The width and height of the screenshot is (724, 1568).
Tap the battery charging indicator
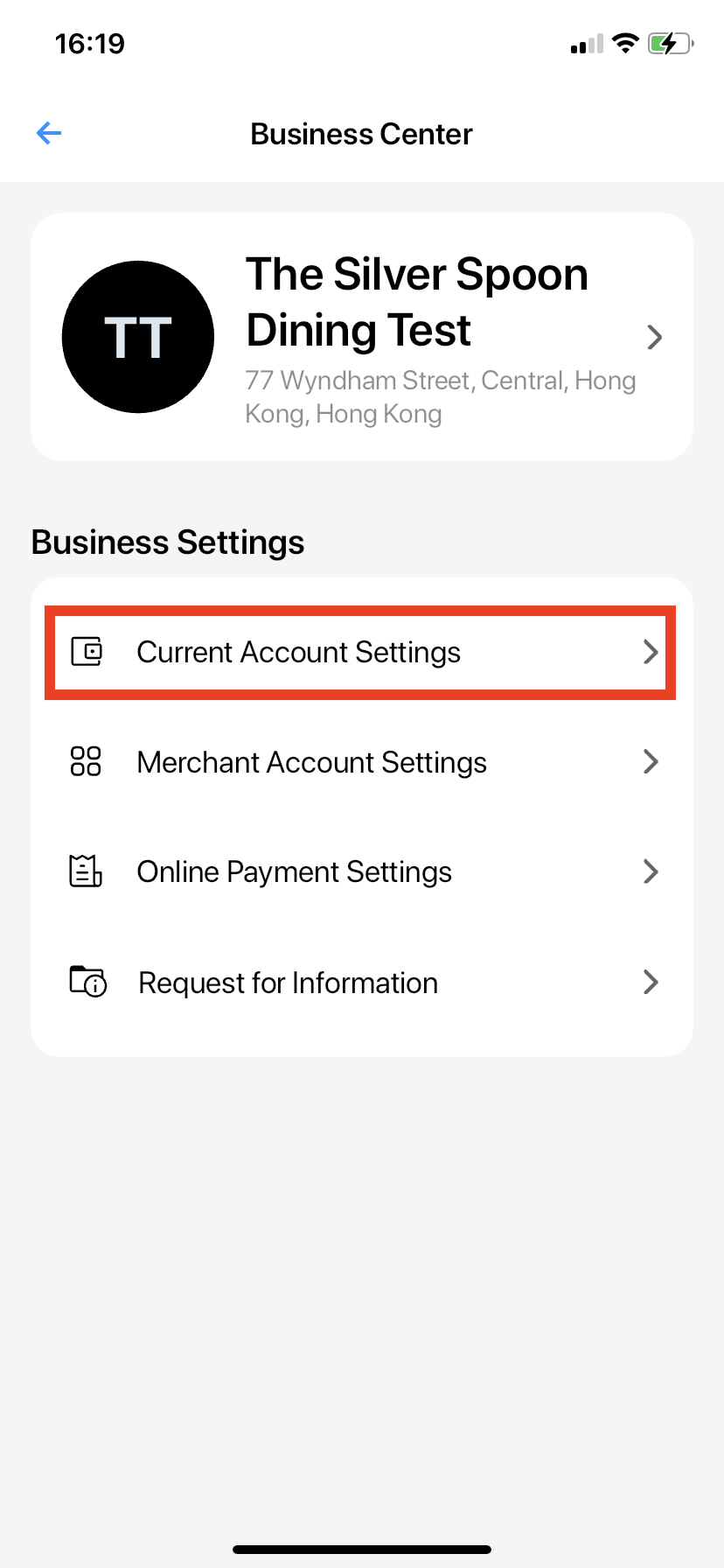(x=669, y=43)
